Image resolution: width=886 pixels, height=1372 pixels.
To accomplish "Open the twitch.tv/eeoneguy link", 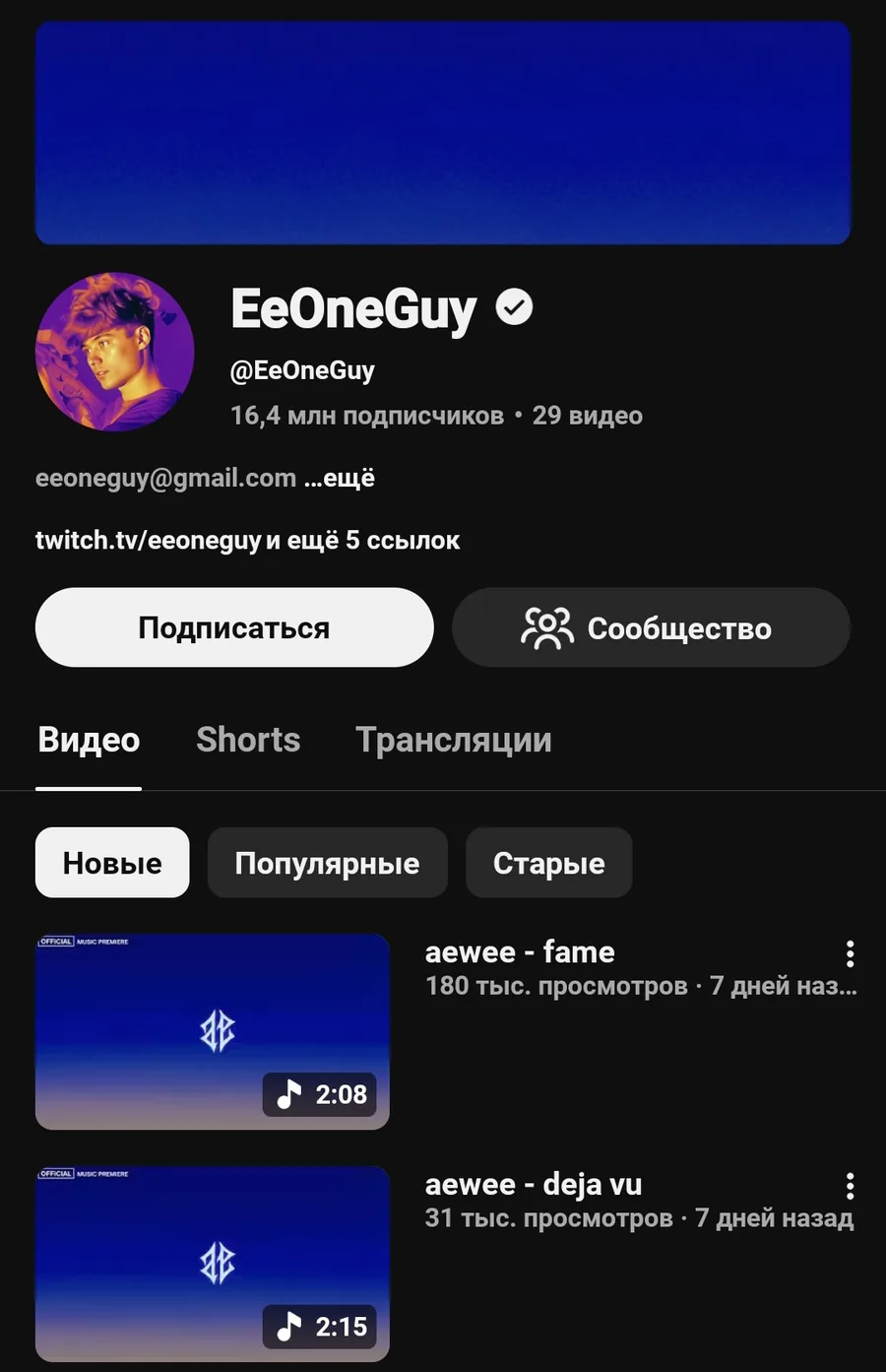I will pyautogui.click(x=148, y=541).
